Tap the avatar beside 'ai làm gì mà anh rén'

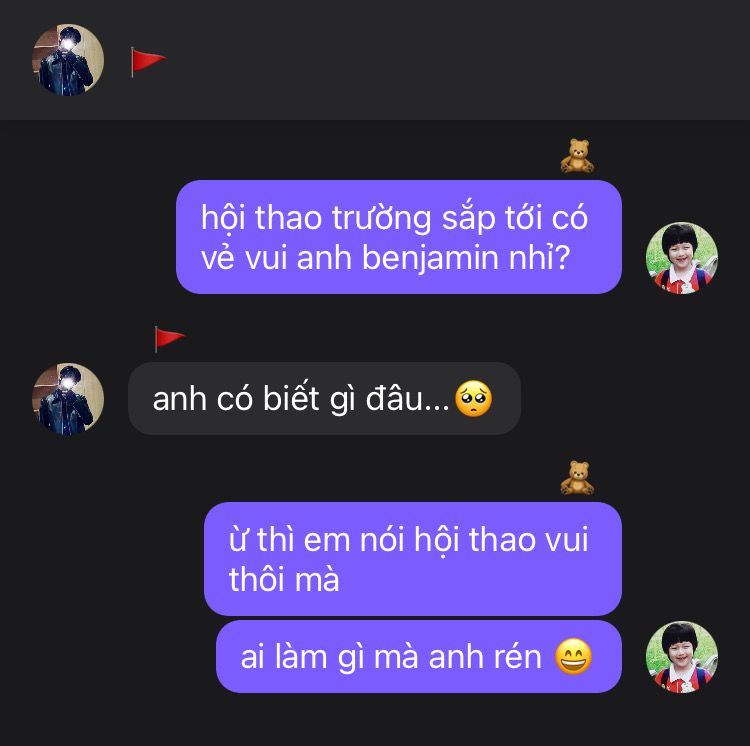coord(682,657)
